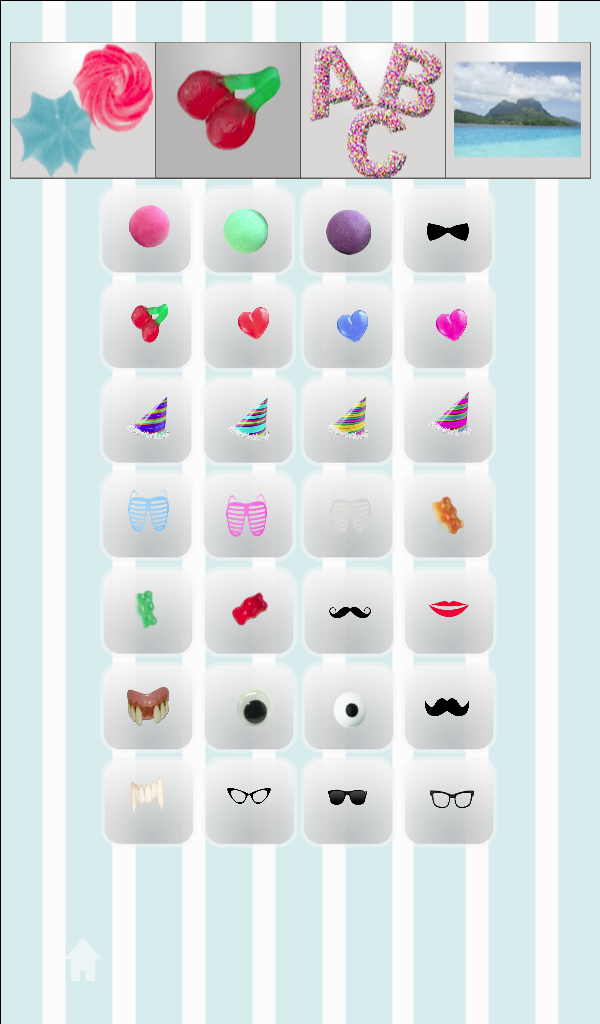
Task: Pick the green candy ball sticker
Action: 248,230
